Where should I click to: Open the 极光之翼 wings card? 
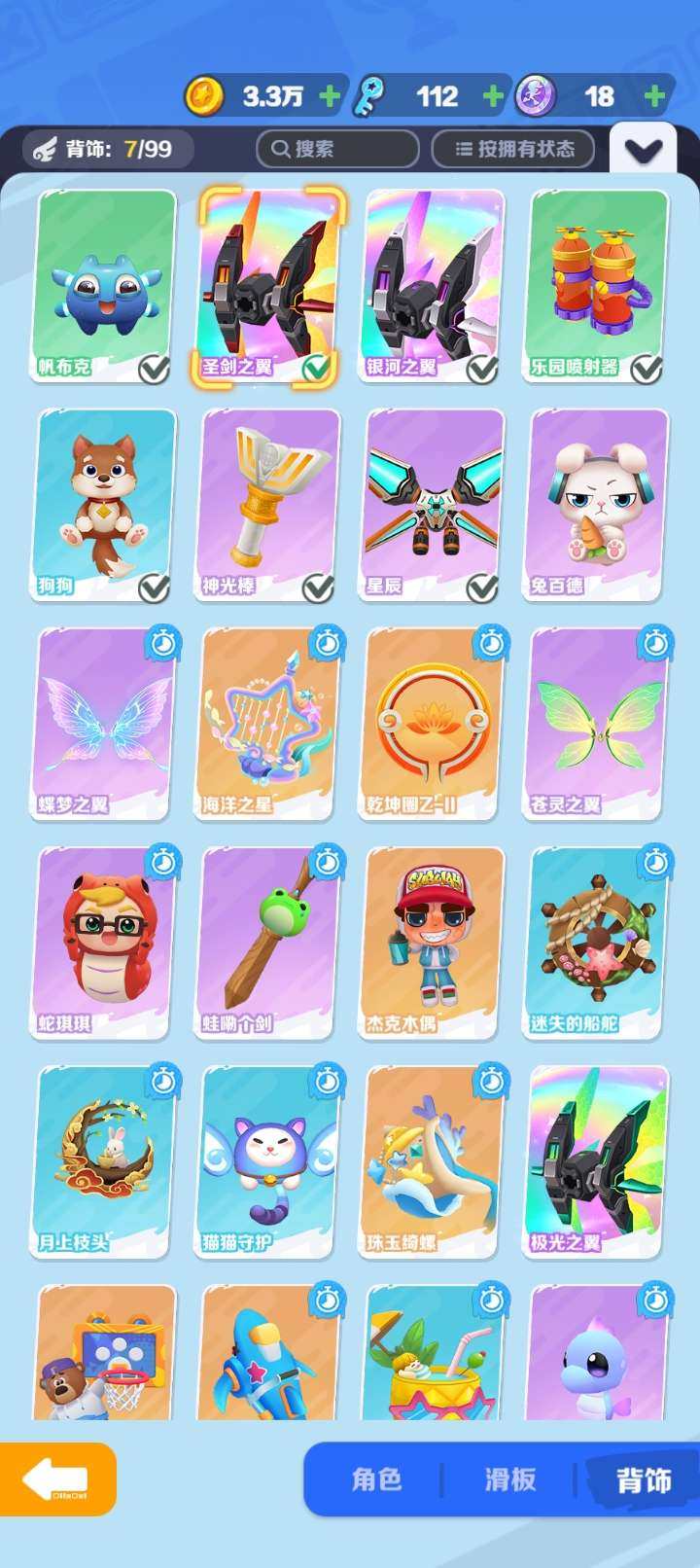tap(598, 1160)
